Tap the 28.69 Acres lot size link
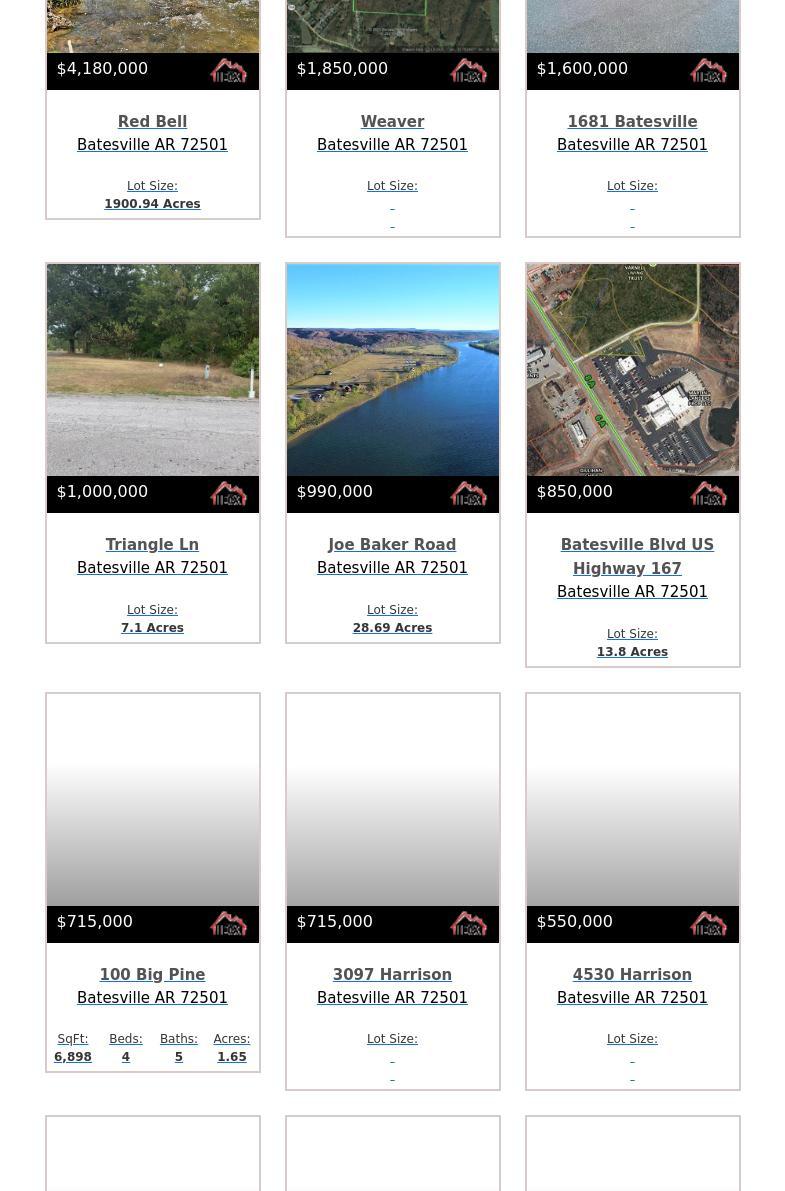Image resolution: width=785 pixels, height=1191 pixels. (392, 628)
